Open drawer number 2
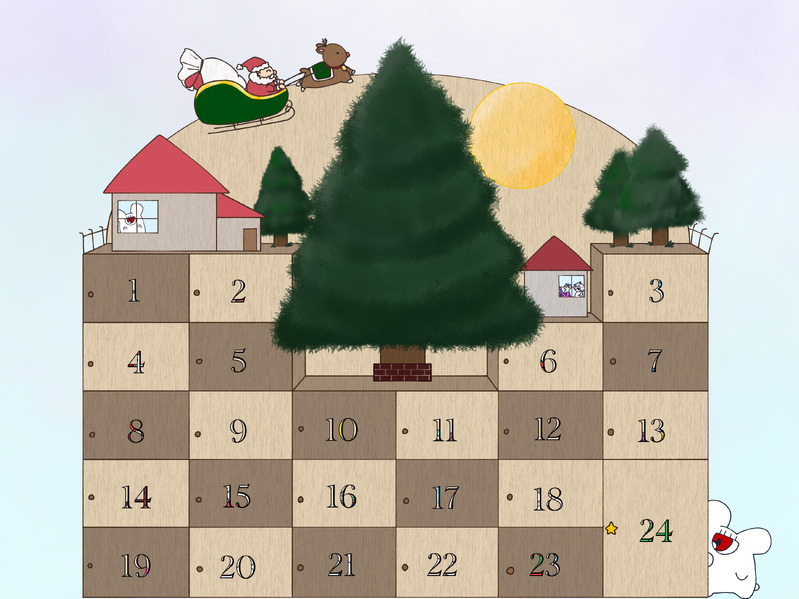 [x=238, y=291]
